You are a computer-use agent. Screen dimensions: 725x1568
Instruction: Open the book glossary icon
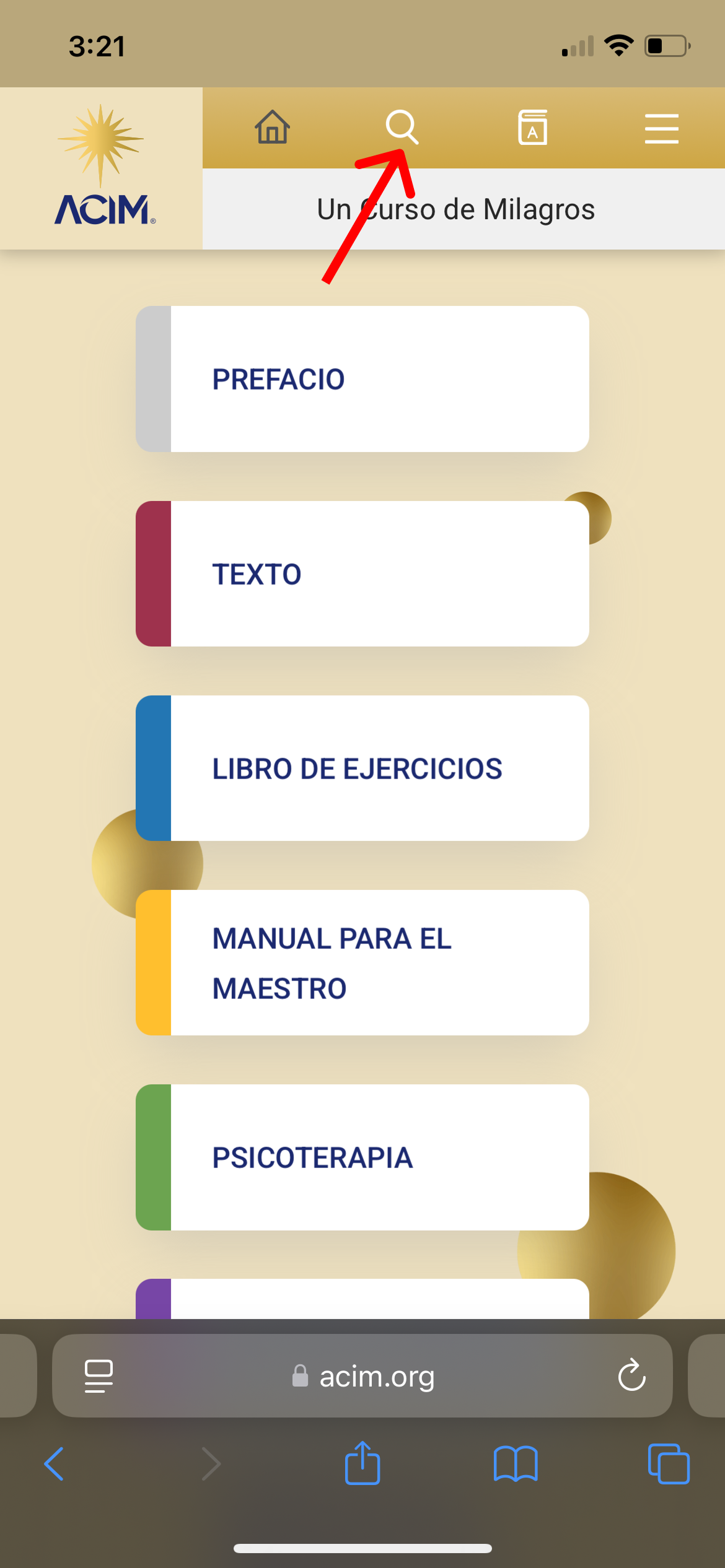coord(532,128)
